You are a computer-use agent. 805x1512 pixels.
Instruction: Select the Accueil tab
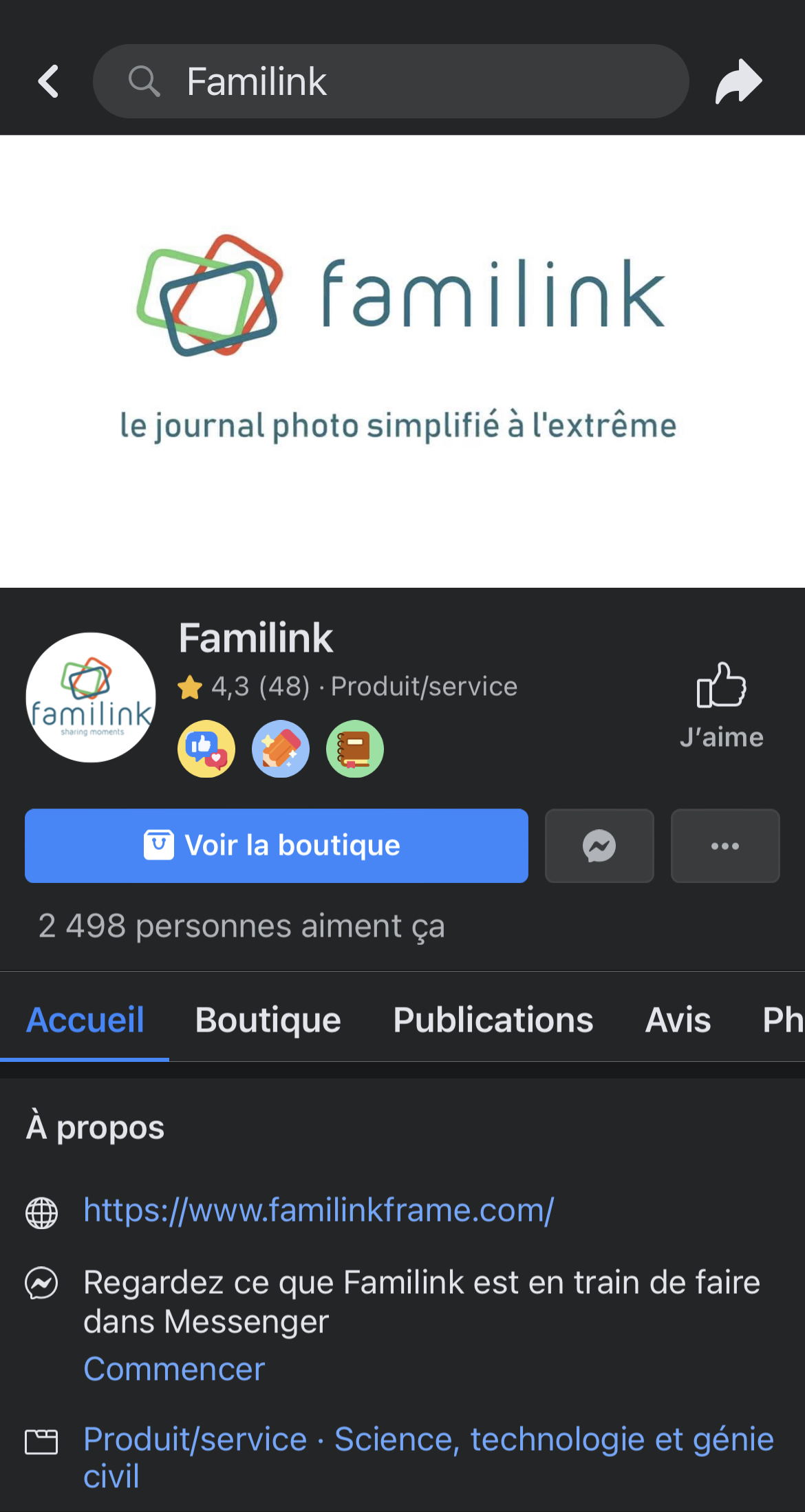tap(85, 1020)
